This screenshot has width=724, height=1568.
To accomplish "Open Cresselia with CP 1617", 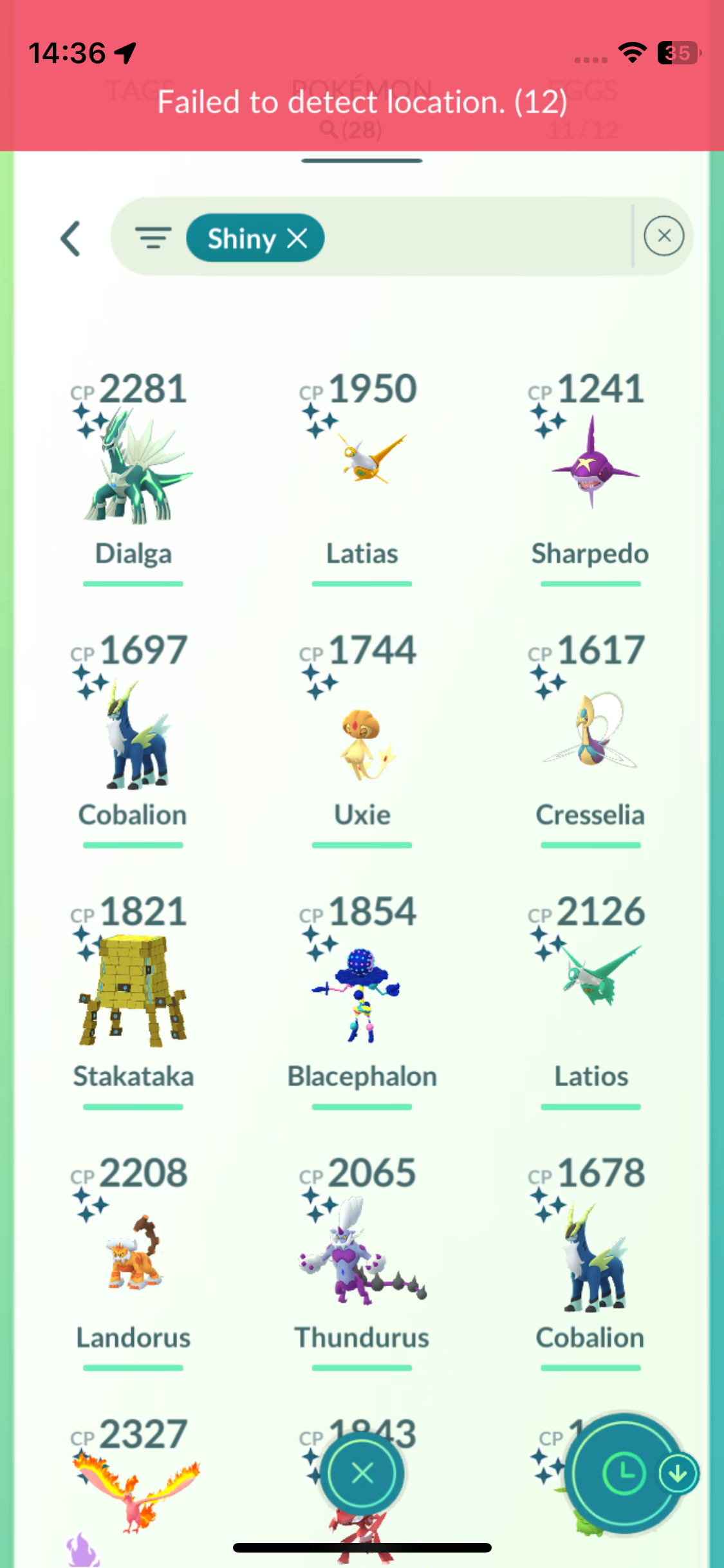I will pos(590,734).
